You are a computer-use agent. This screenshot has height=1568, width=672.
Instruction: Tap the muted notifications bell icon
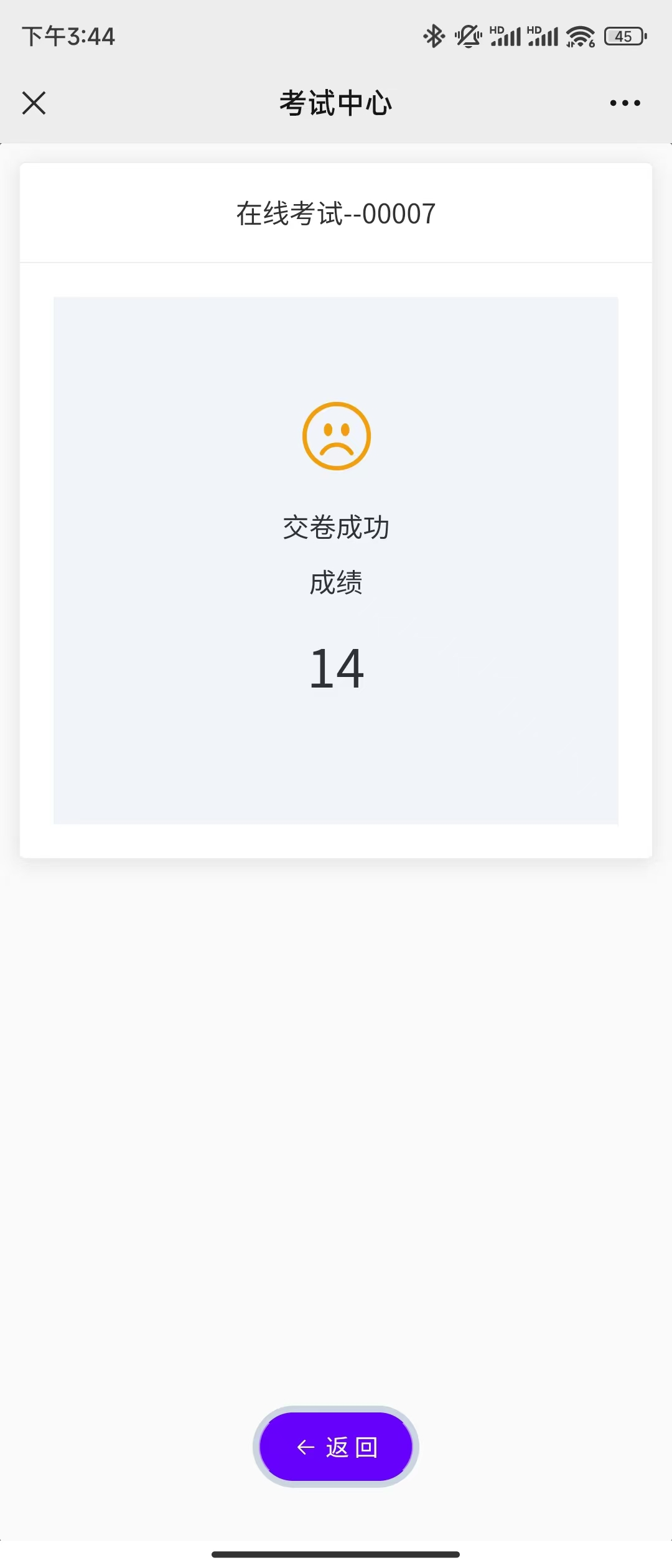pos(467,36)
